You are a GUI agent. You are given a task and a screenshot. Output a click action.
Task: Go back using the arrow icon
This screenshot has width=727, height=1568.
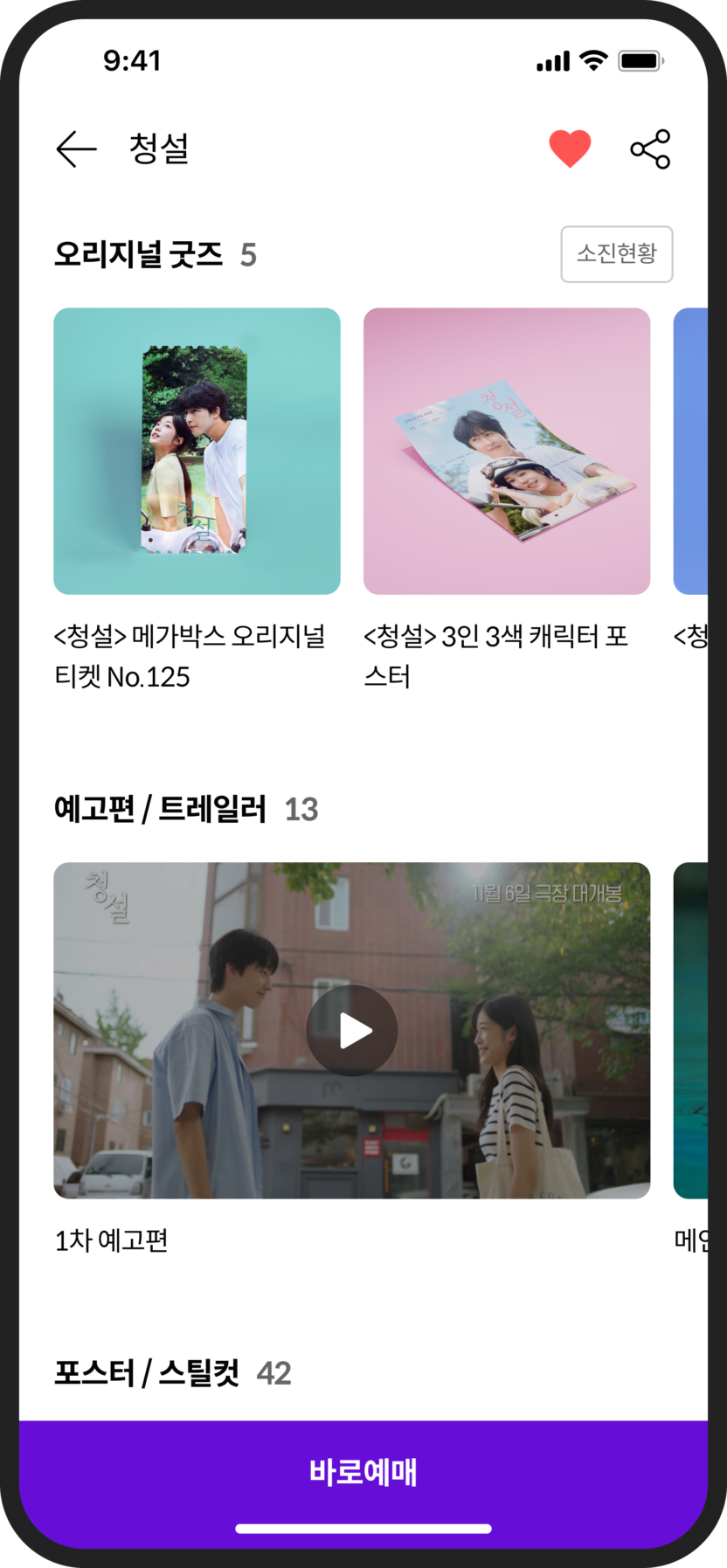coord(77,149)
